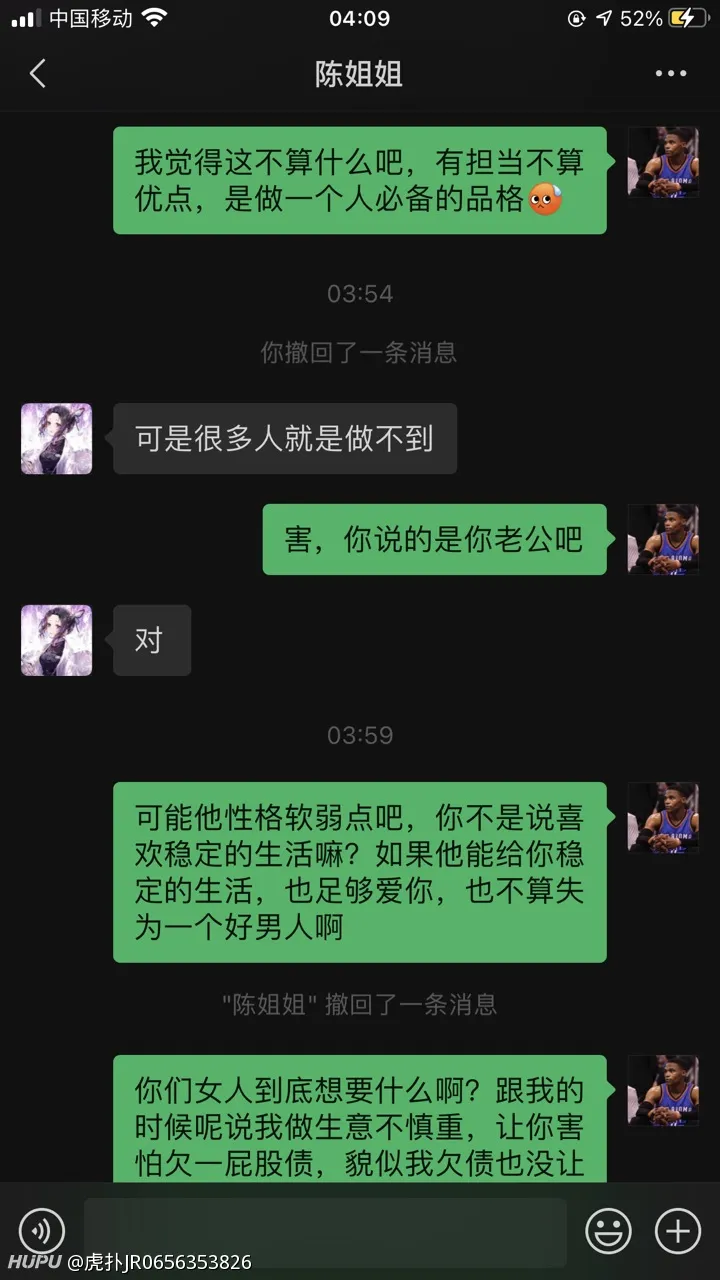Open the three-dot chat info menu
Viewport: 720px width, 1280px height.
(670, 74)
